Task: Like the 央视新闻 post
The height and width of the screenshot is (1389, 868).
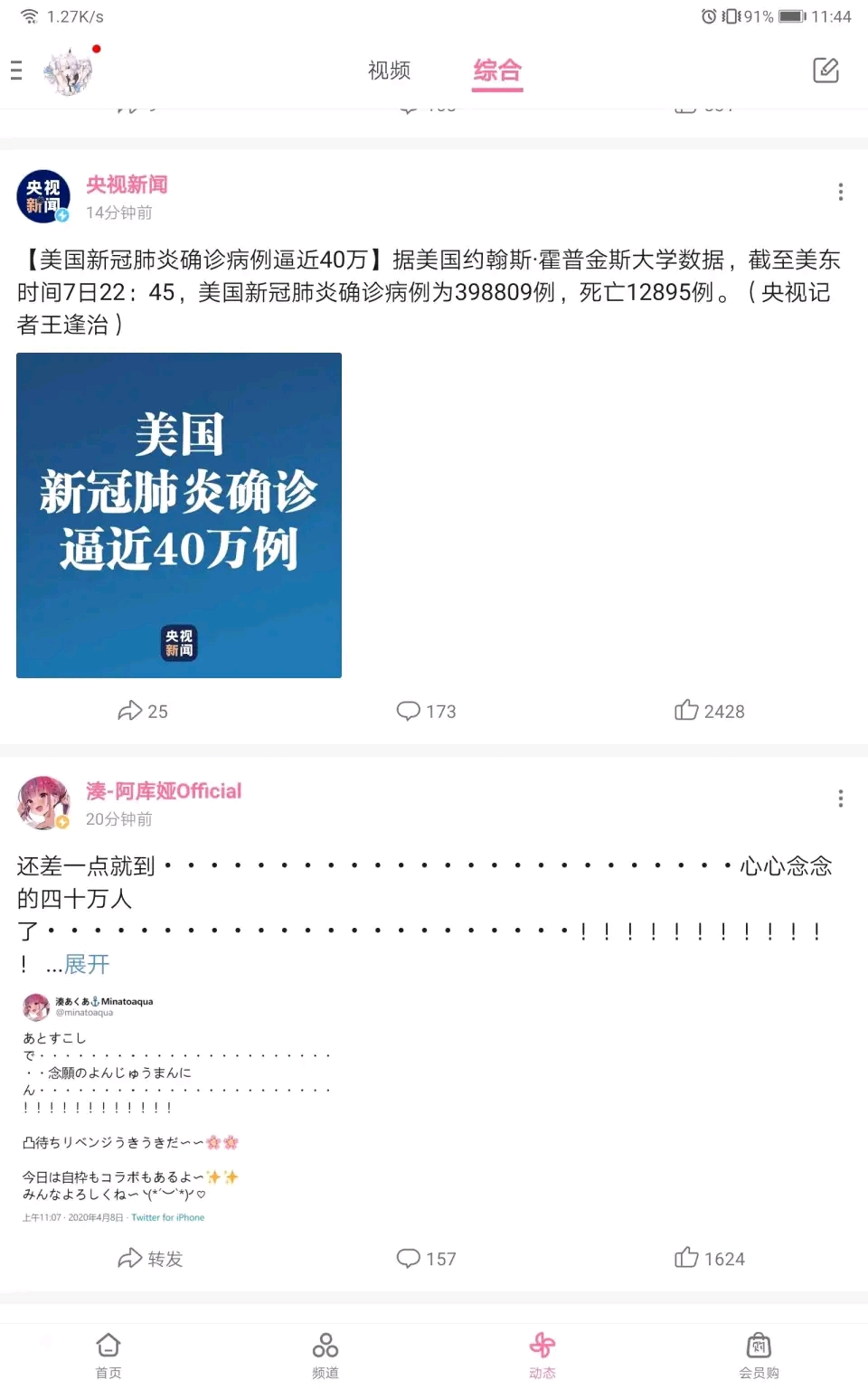Action: pos(709,711)
